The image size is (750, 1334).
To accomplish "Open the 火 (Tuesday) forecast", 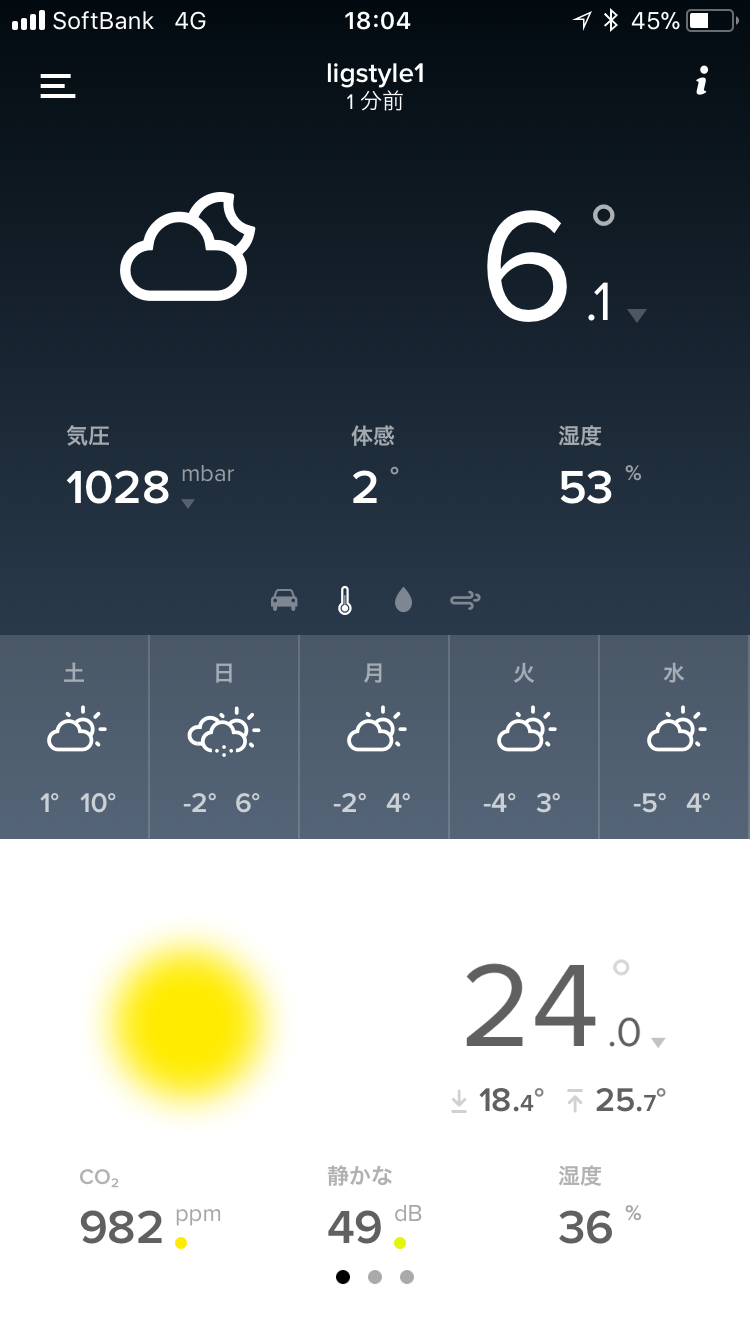I will (x=524, y=737).
